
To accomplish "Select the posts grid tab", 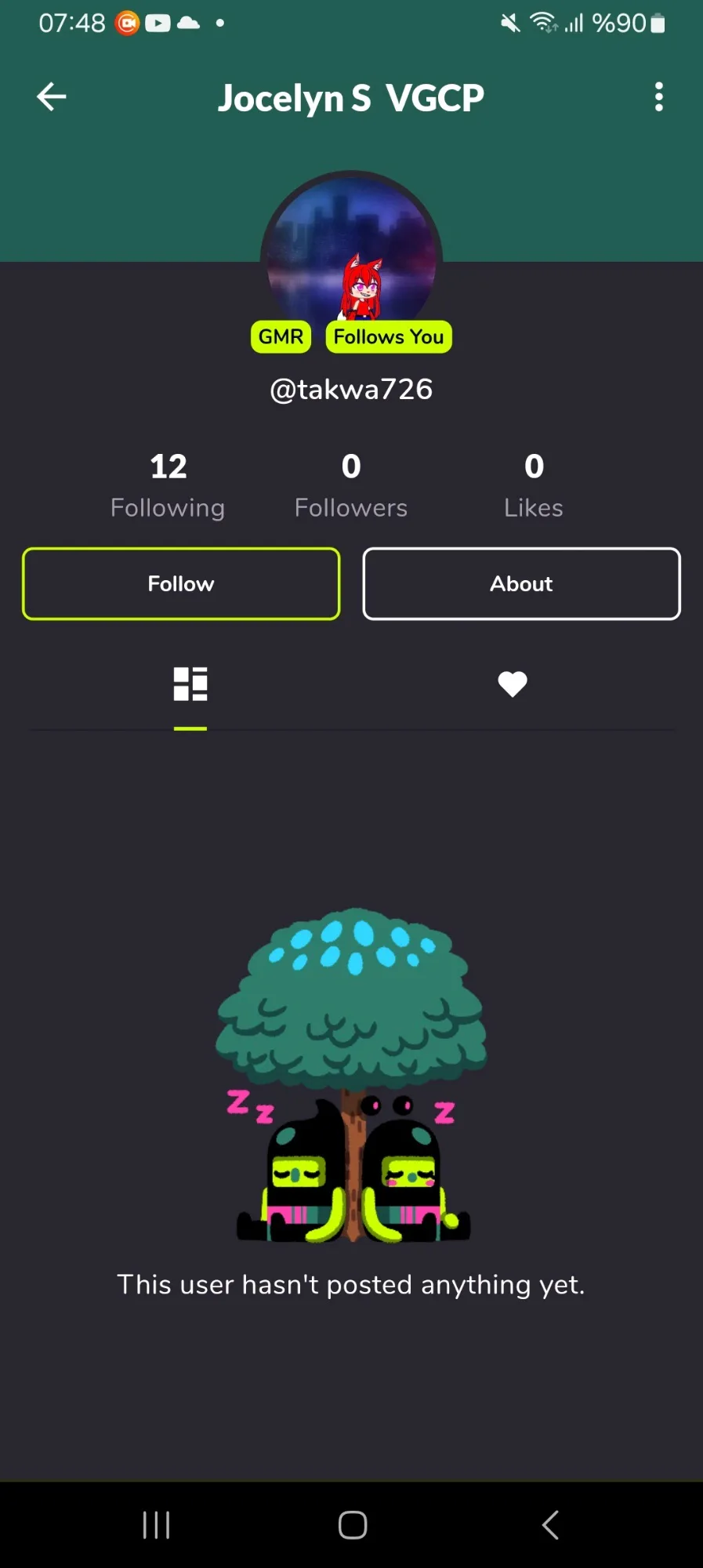I will 190,684.
